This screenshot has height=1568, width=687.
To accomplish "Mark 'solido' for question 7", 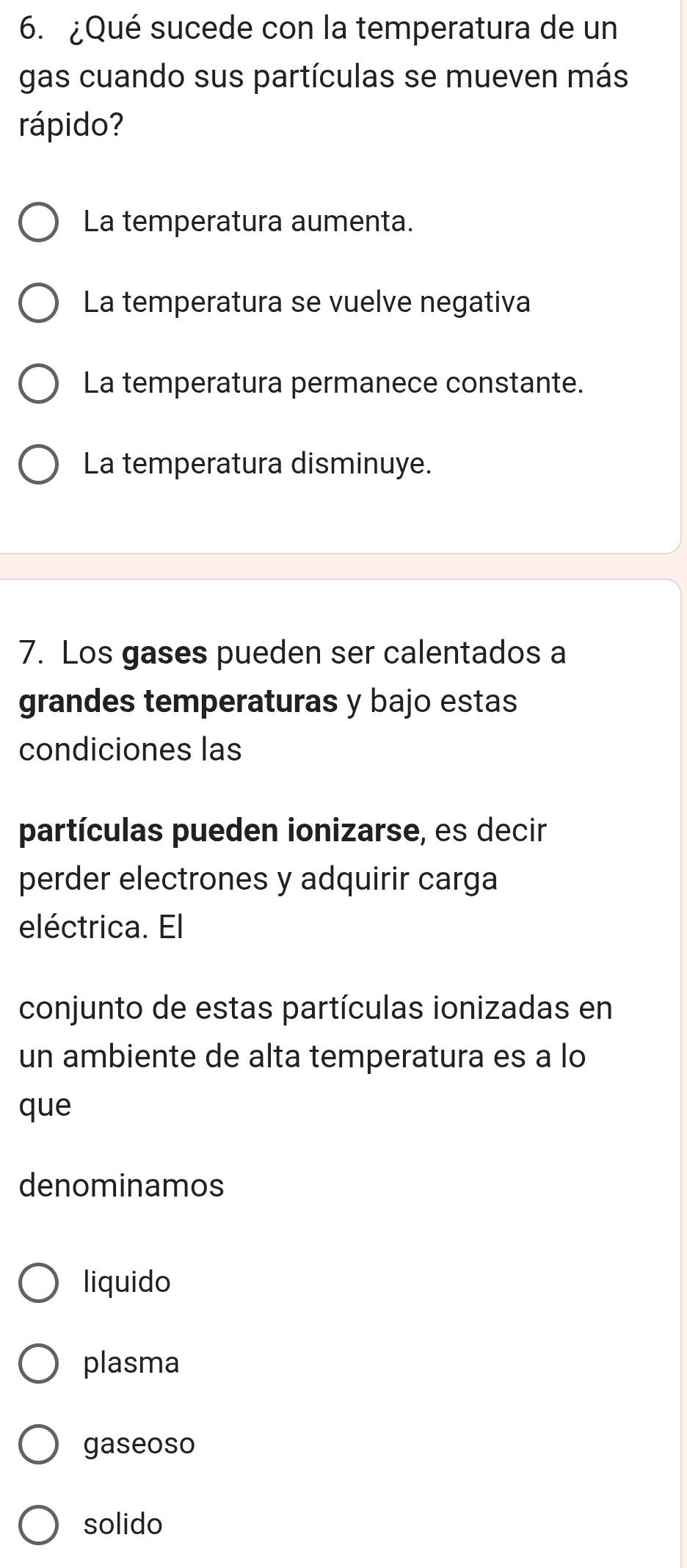I will click(x=38, y=1525).
